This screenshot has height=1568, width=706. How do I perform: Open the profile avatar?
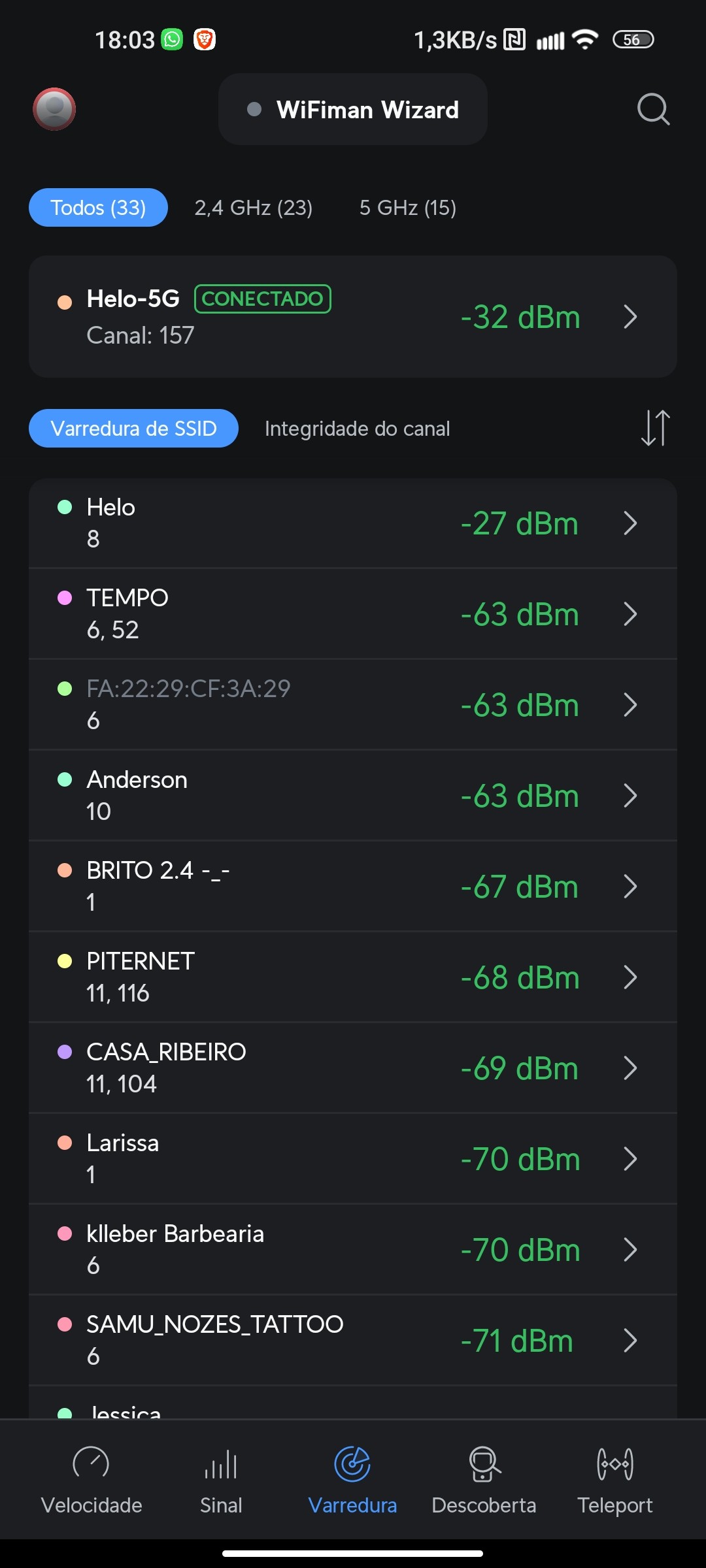54,109
